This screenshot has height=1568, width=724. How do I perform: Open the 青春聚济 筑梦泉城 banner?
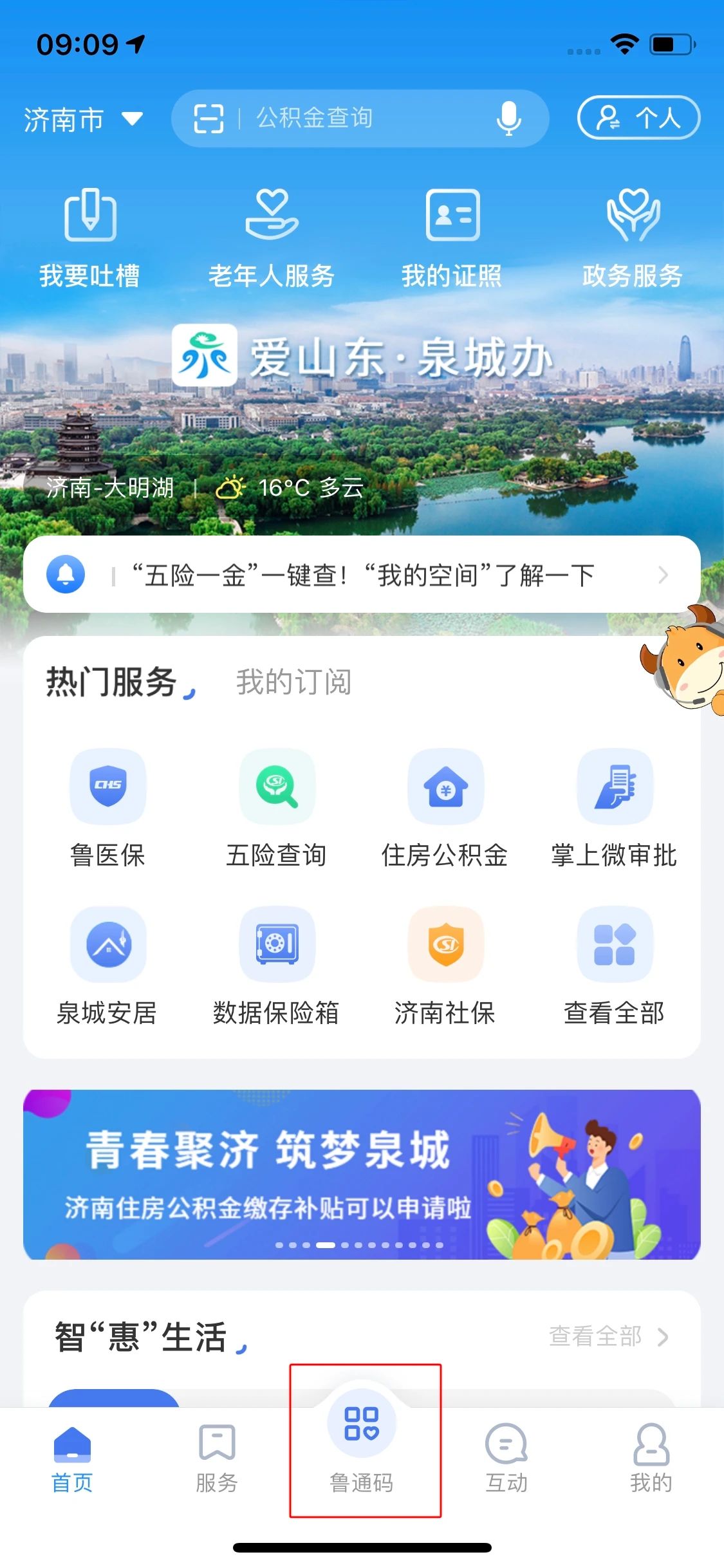click(x=362, y=1175)
